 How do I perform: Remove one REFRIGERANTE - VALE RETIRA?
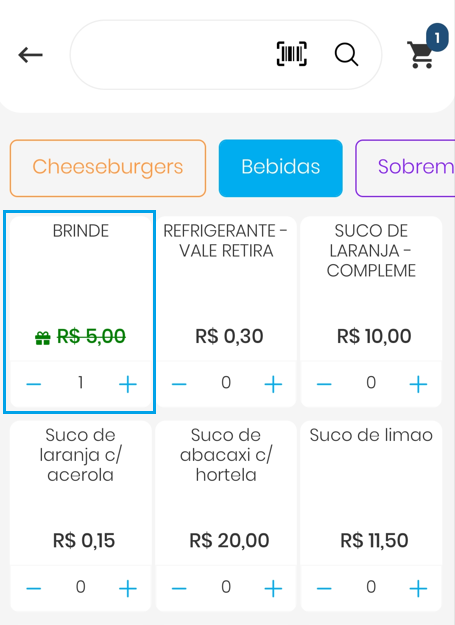click(179, 384)
